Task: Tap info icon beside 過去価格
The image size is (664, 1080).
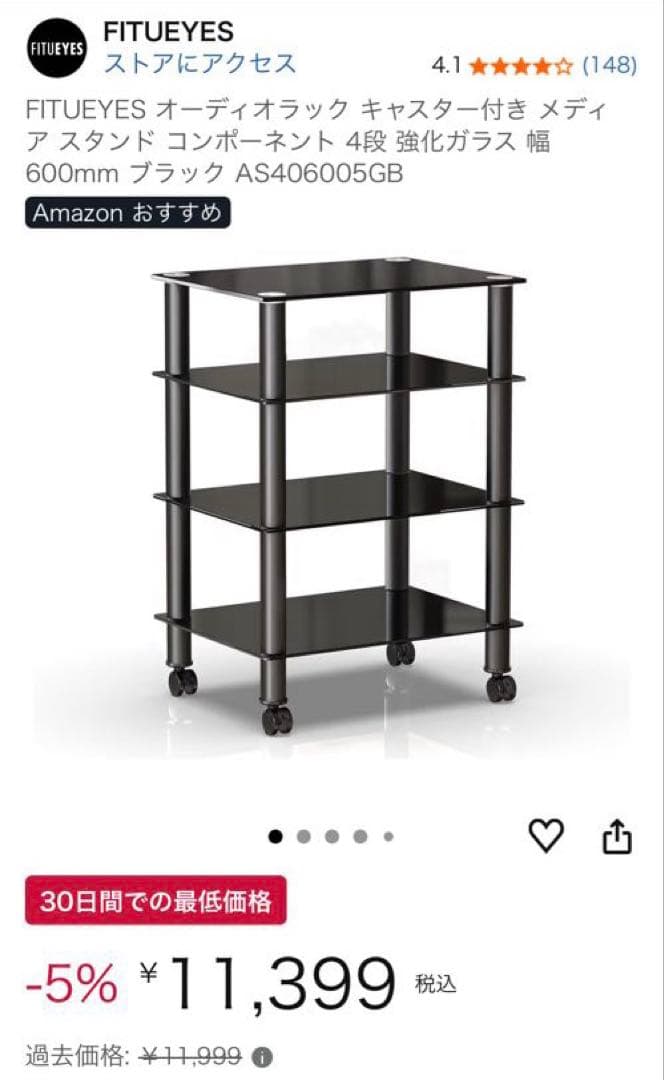Action: pos(262,1057)
